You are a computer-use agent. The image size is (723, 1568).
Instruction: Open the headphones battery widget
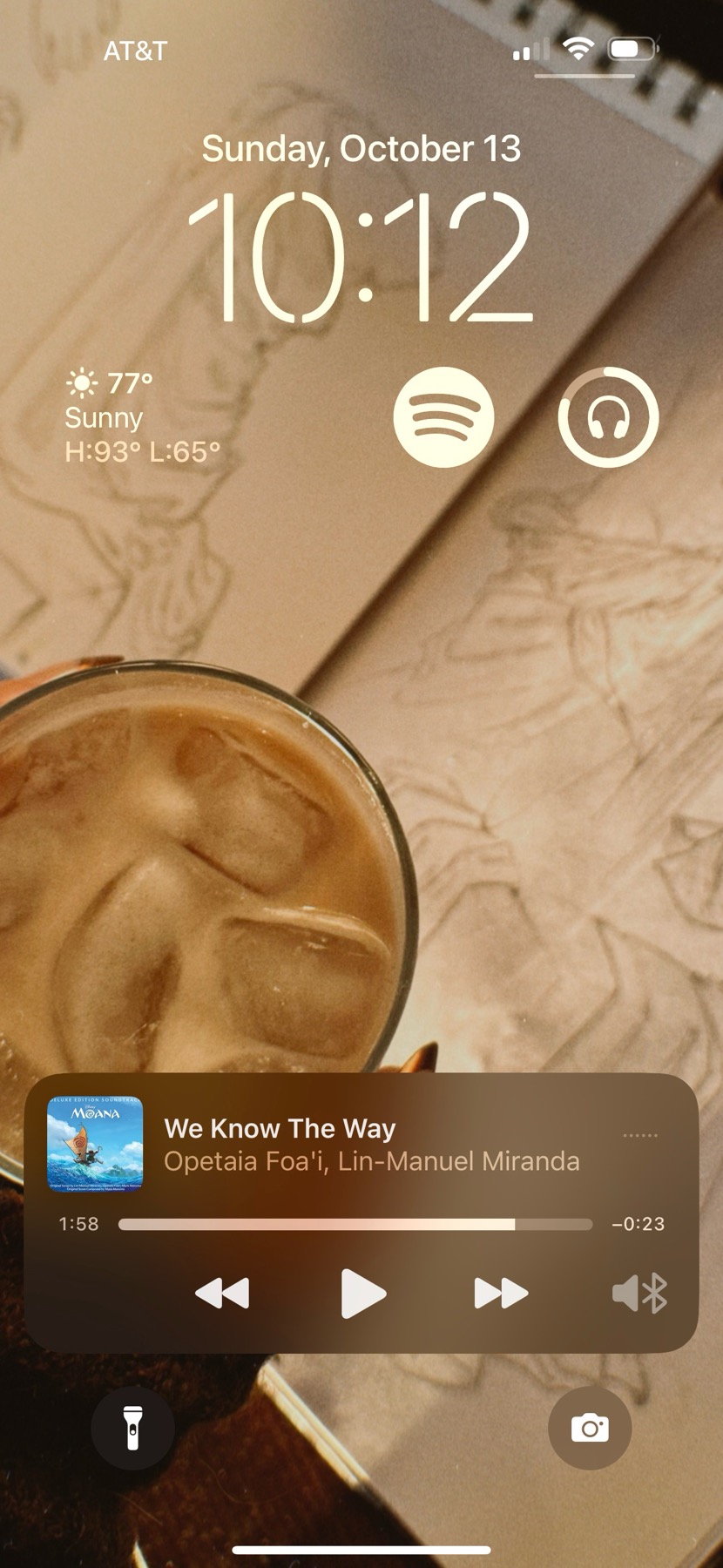(608, 417)
